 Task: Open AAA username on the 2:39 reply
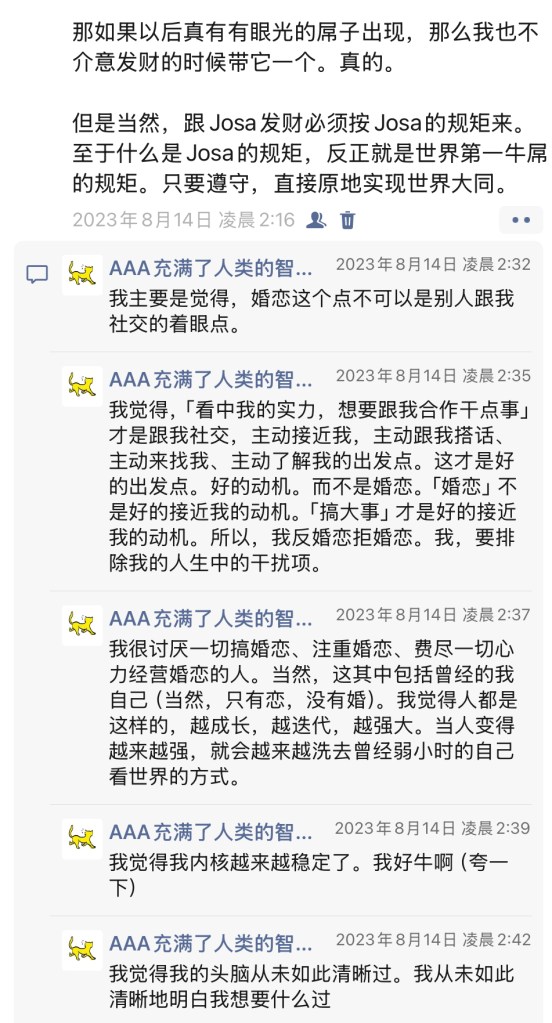[210, 832]
